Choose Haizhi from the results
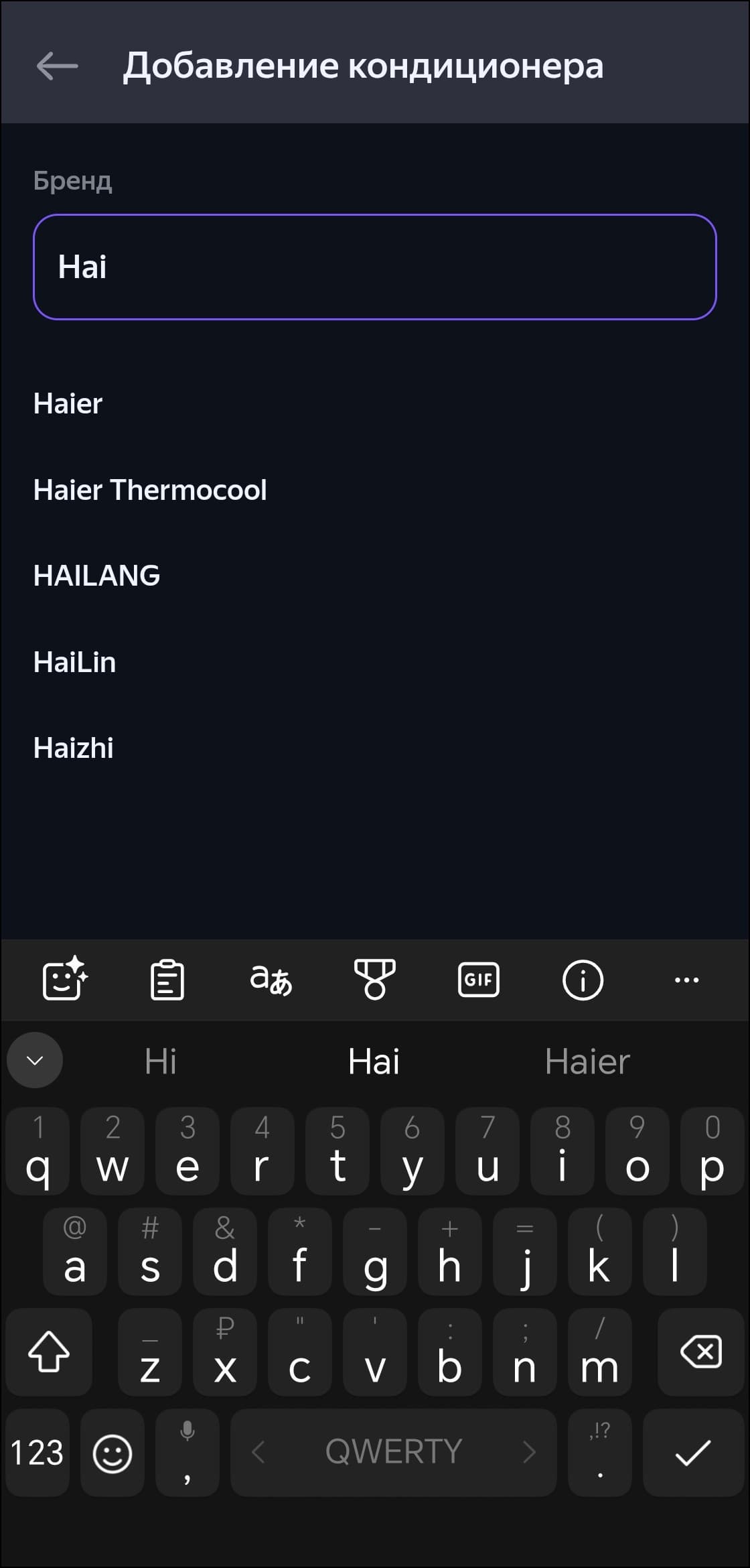 [x=74, y=748]
